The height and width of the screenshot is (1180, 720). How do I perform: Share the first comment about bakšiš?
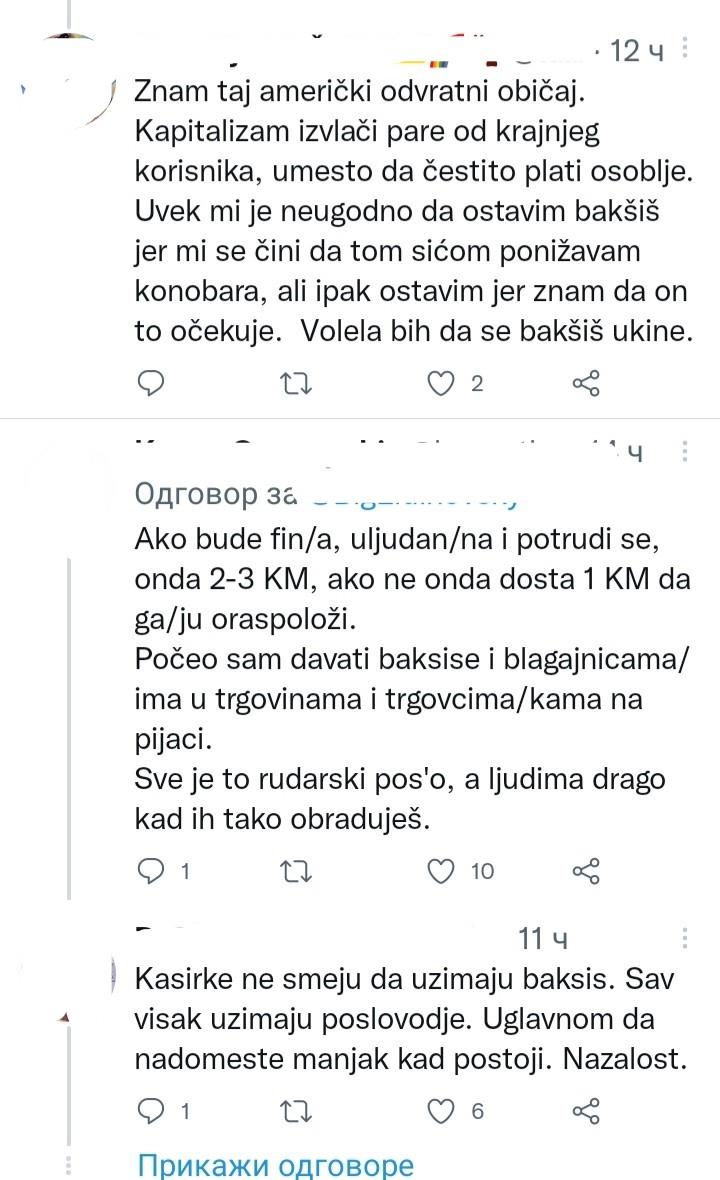coord(586,382)
